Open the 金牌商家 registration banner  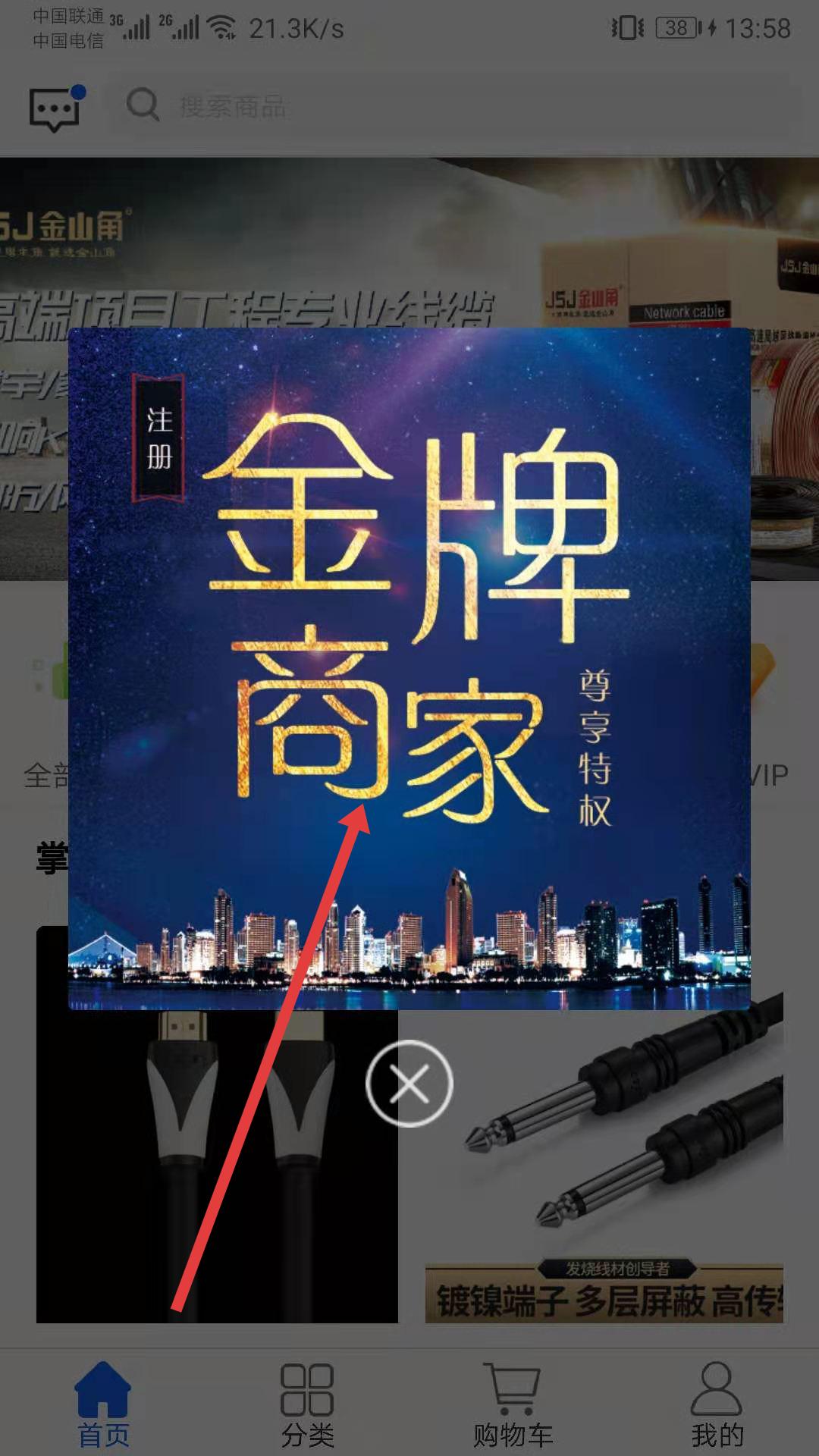pos(409,667)
